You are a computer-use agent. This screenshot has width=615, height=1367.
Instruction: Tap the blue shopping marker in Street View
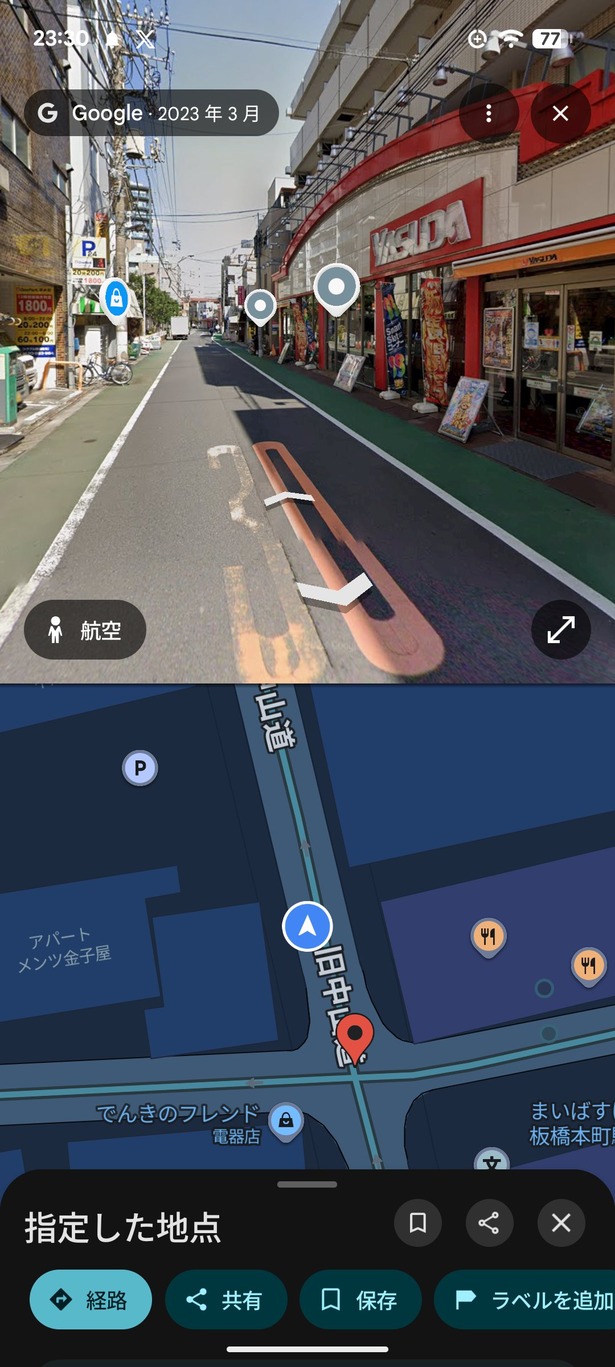117,298
